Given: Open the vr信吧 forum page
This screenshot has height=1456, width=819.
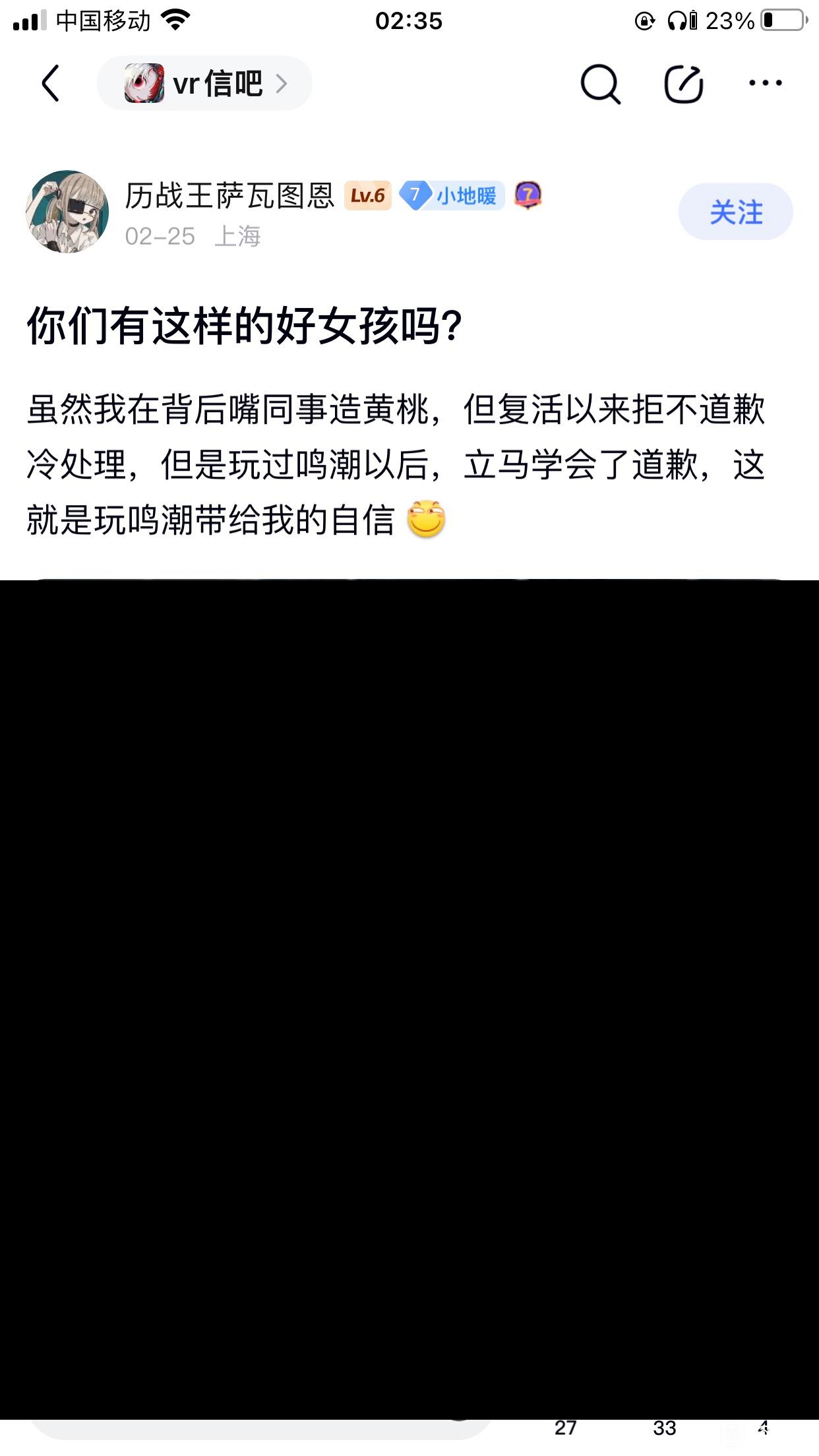Looking at the screenshot, I should coord(204,84).
